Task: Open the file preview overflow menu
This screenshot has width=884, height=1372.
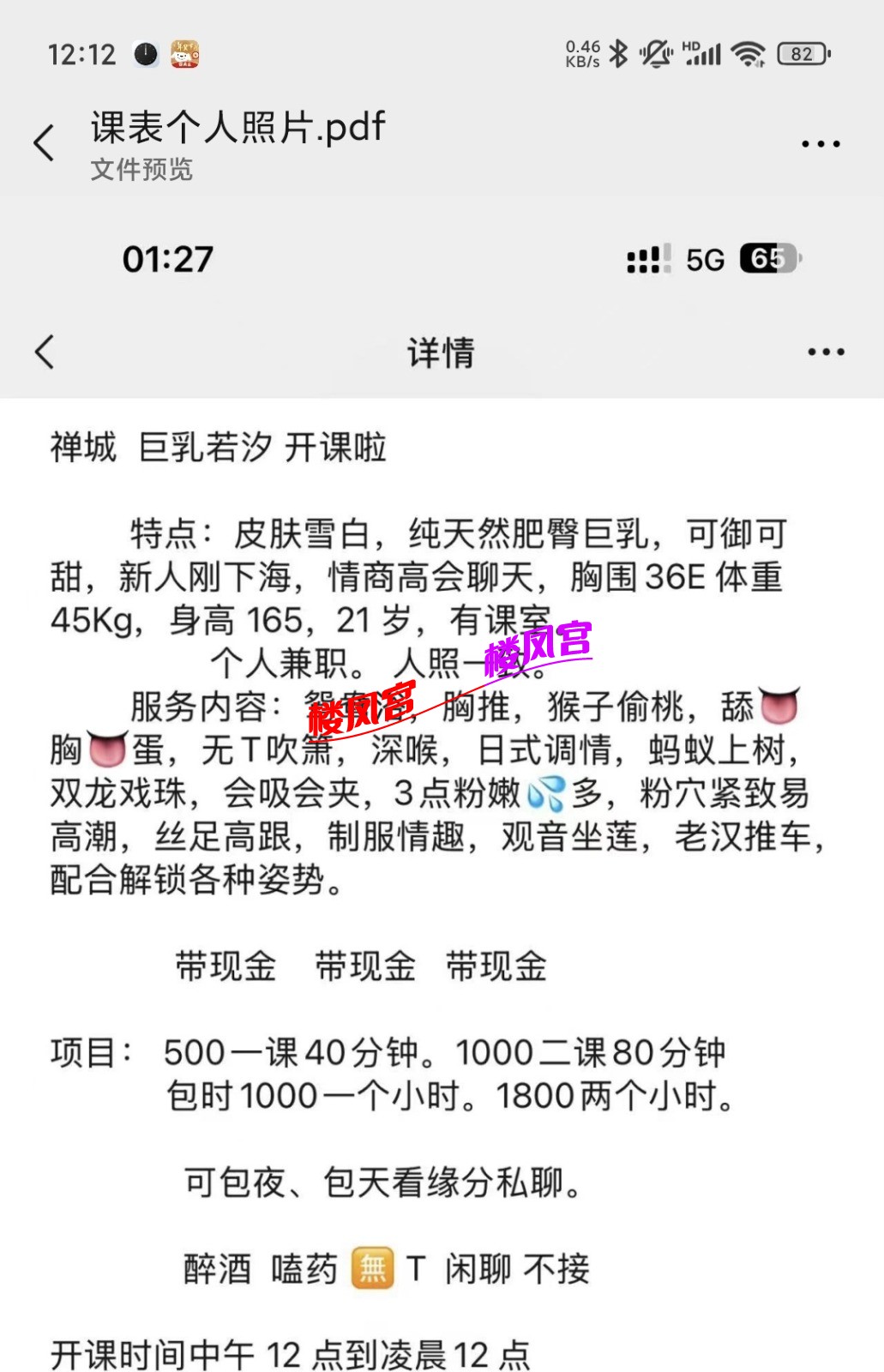Action: click(820, 144)
